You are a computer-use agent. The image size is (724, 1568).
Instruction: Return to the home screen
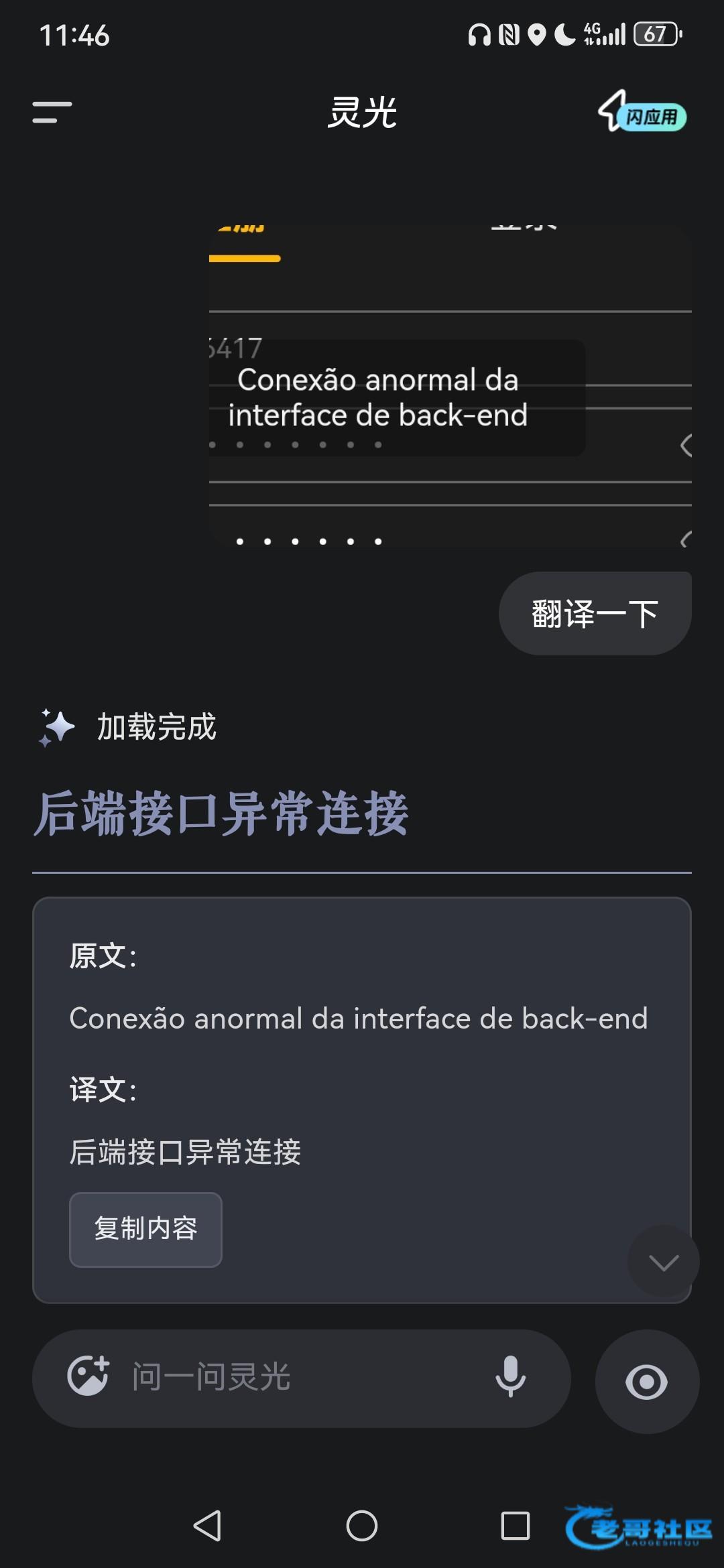tap(362, 1526)
